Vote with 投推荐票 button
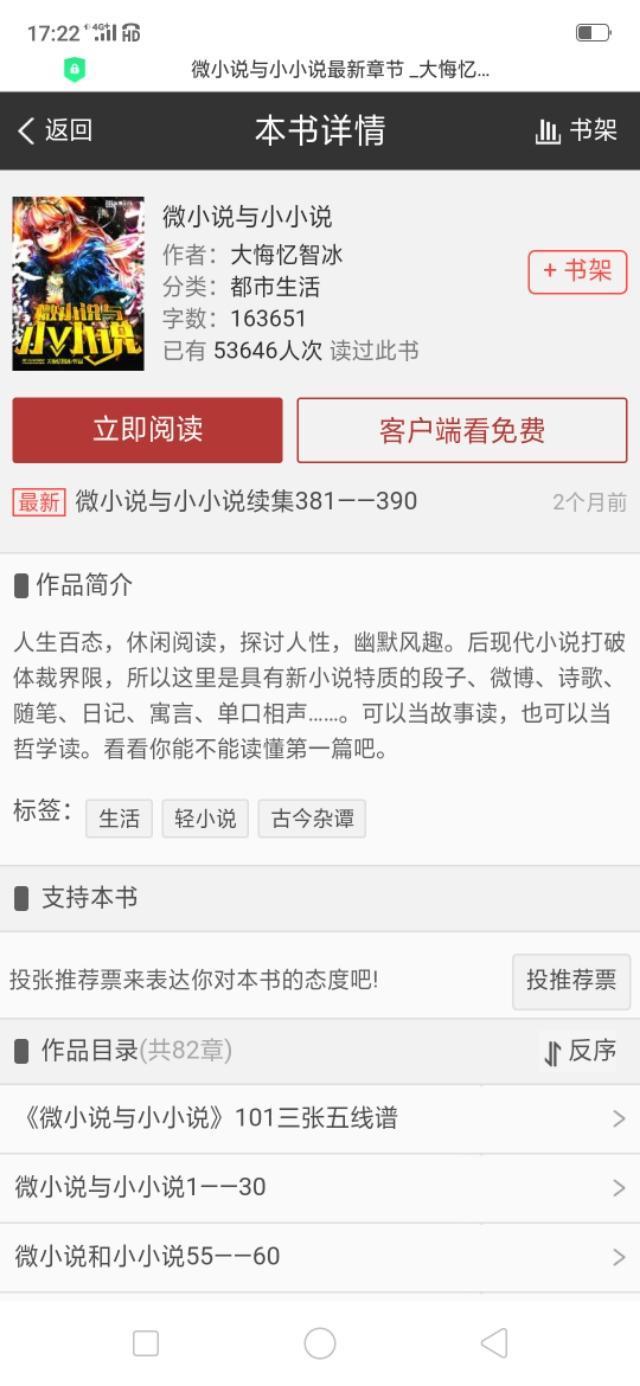The width and height of the screenshot is (640, 1386). [x=571, y=980]
